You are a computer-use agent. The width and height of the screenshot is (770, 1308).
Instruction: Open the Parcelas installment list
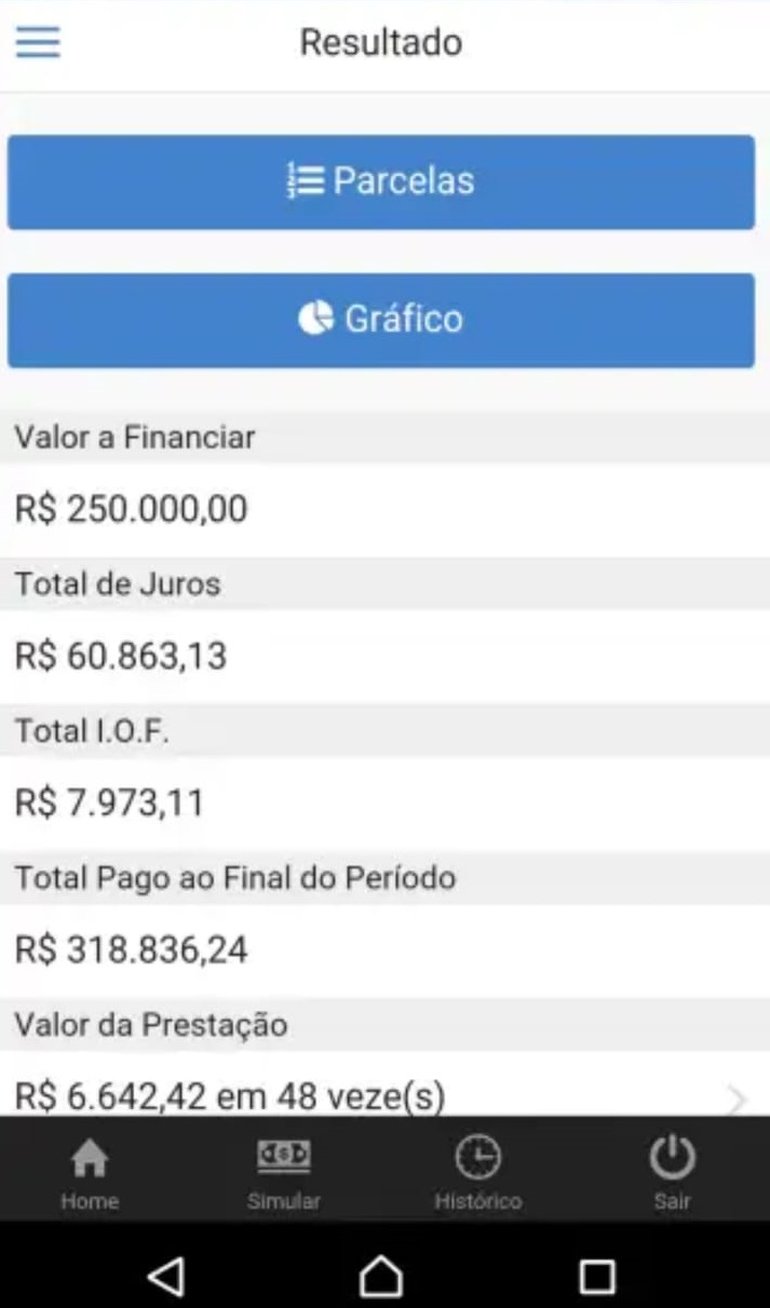pos(381,182)
